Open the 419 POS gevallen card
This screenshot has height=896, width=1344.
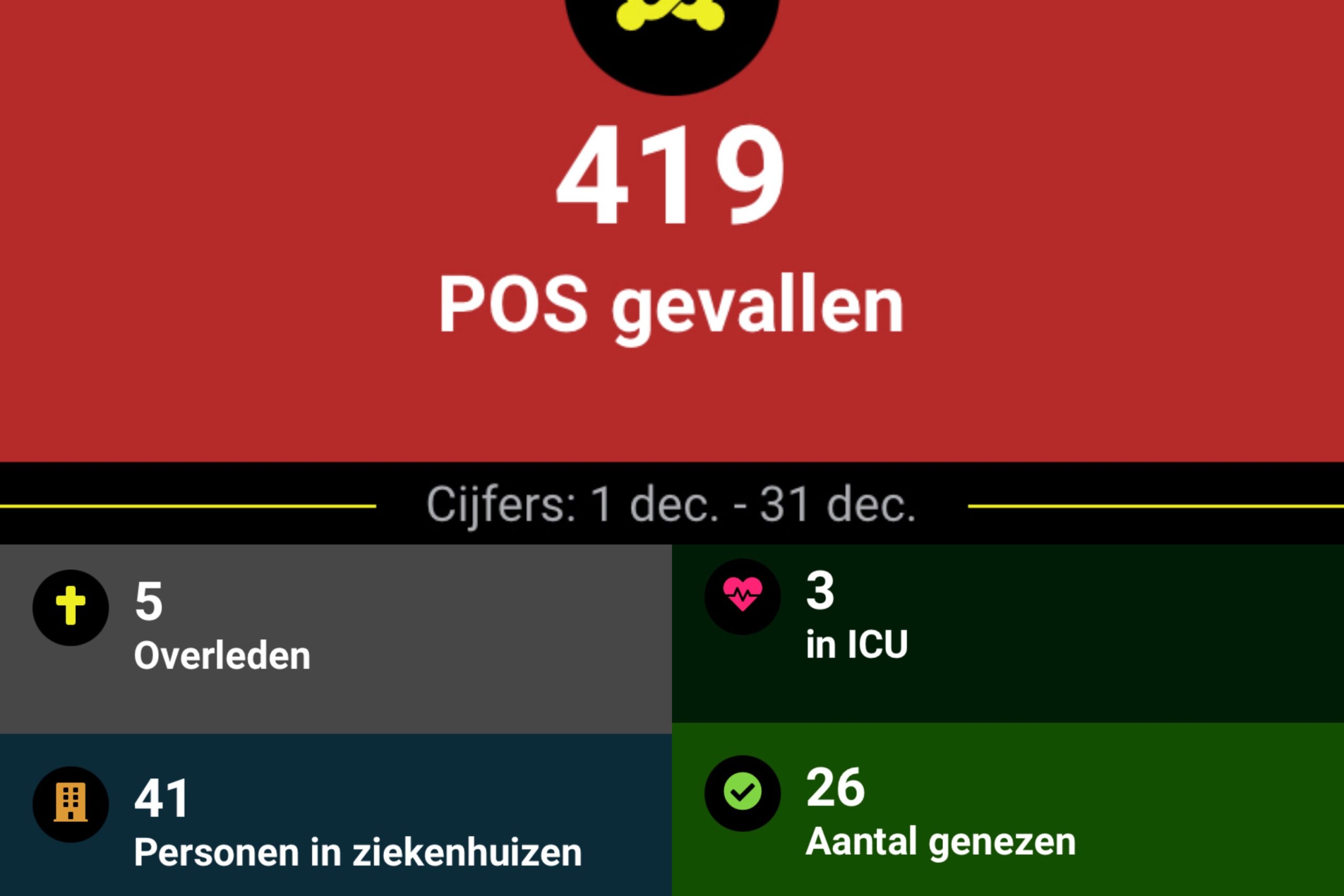click(x=672, y=231)
